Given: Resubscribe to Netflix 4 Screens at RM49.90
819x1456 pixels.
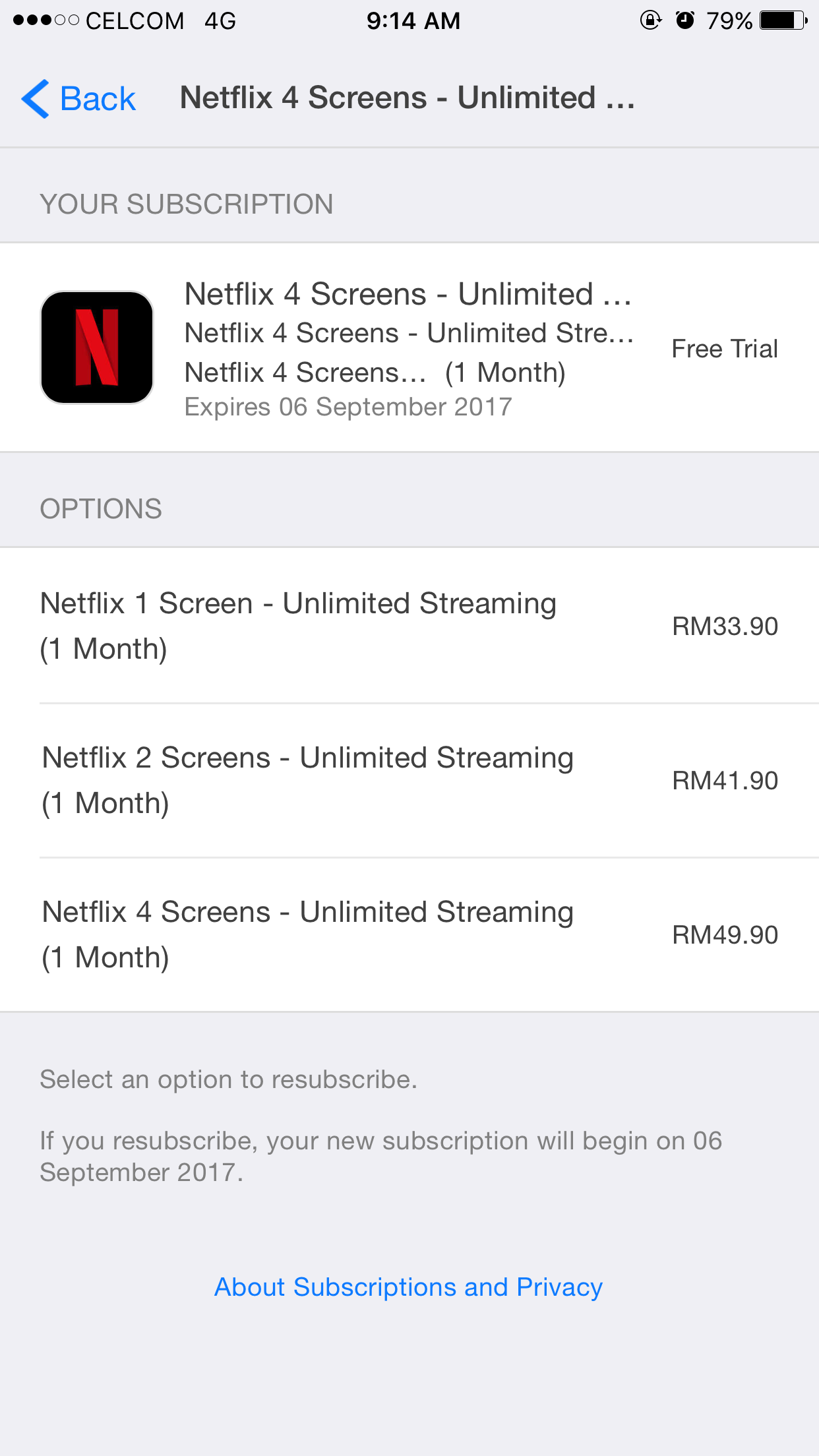Looking at the screenshot, I should 409,934.
